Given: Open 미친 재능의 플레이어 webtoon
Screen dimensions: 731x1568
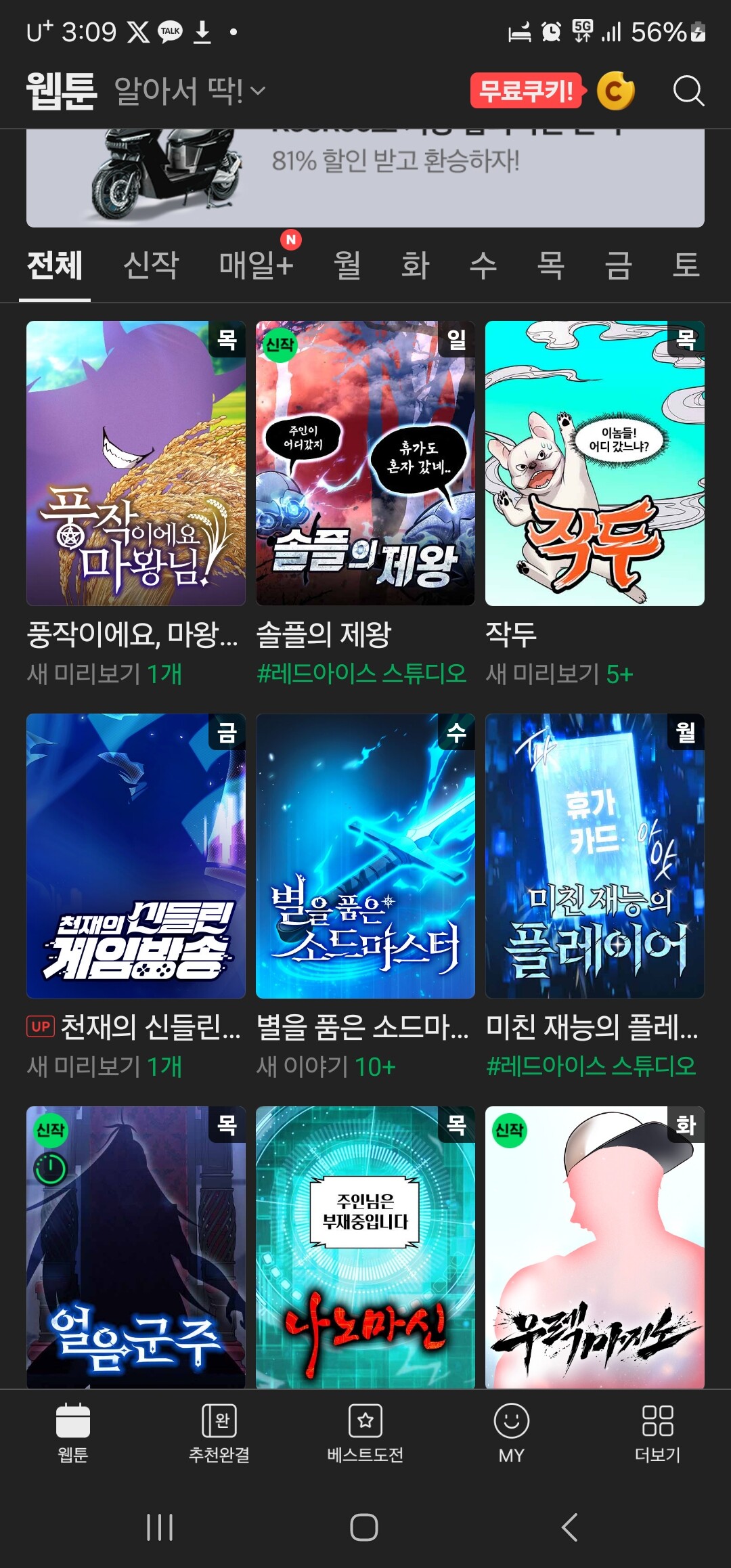Looking at the screenshot, I should 594,856.
